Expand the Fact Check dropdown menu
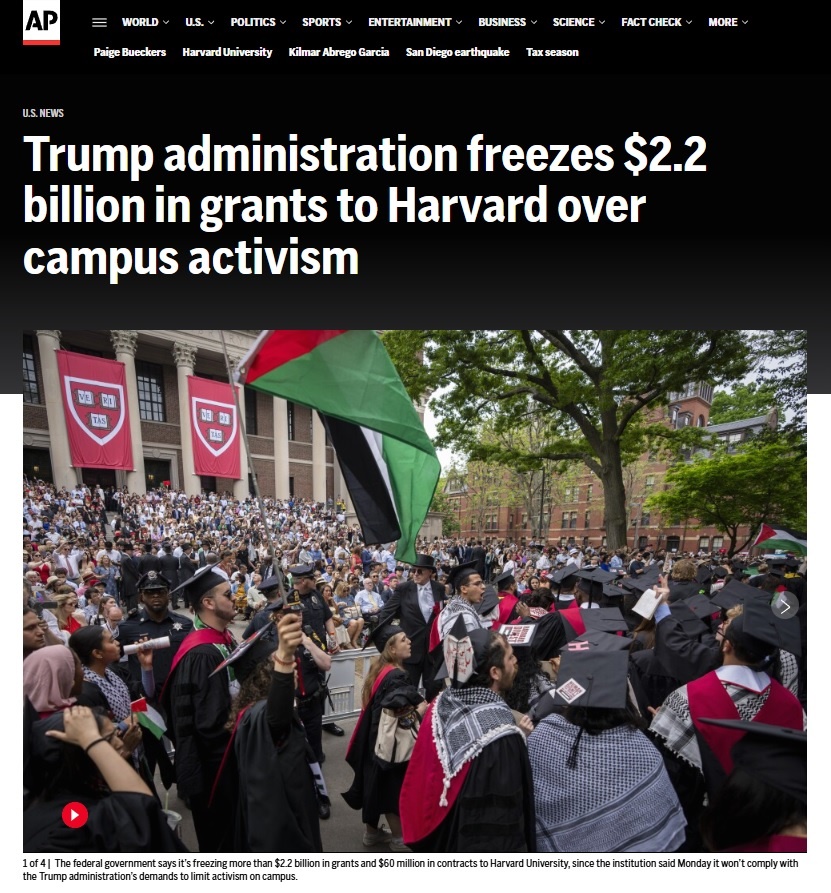The height and width of the screenshot is (893, 831). point(657,22)
